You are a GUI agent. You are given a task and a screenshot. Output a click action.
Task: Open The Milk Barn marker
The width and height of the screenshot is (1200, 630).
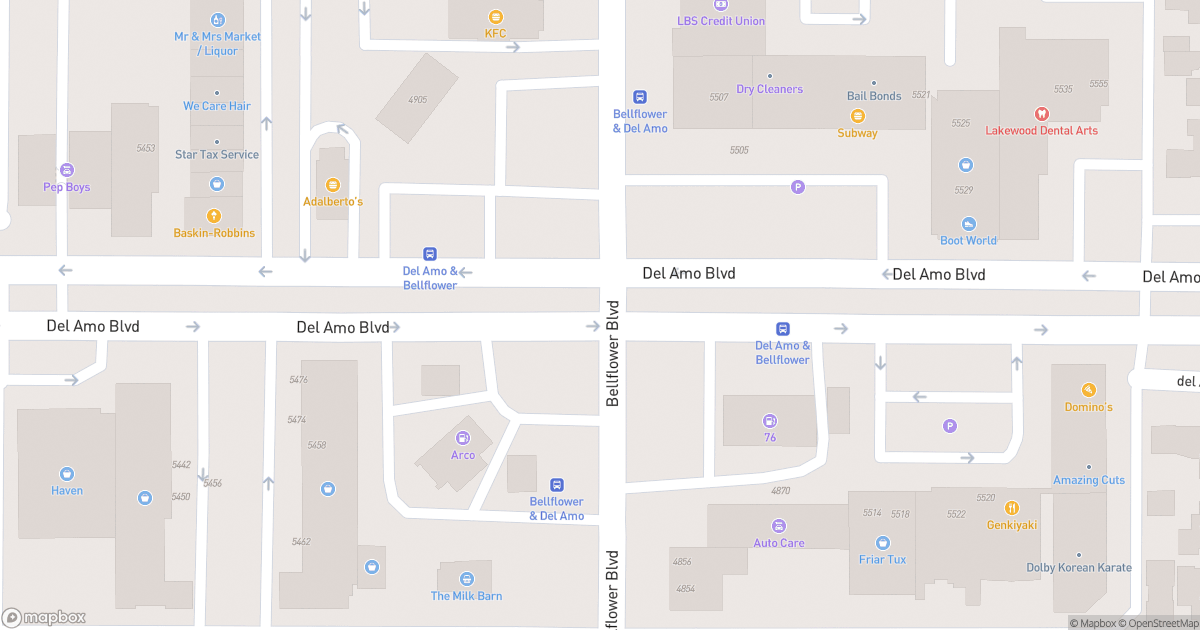click(x=466, y=579)
